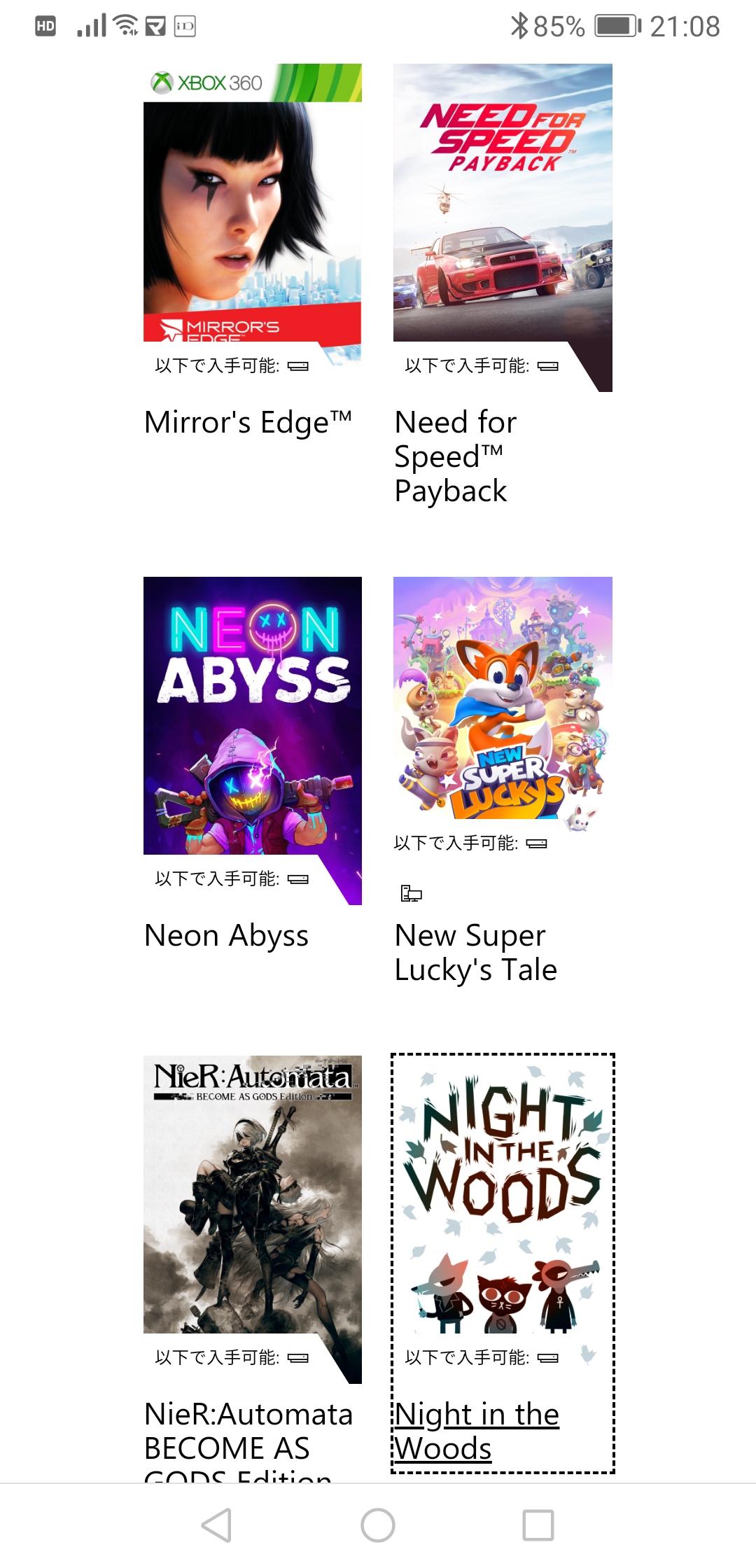
Task: Follow the Night in the Woods link
Action: click(x=476, y=1431)
